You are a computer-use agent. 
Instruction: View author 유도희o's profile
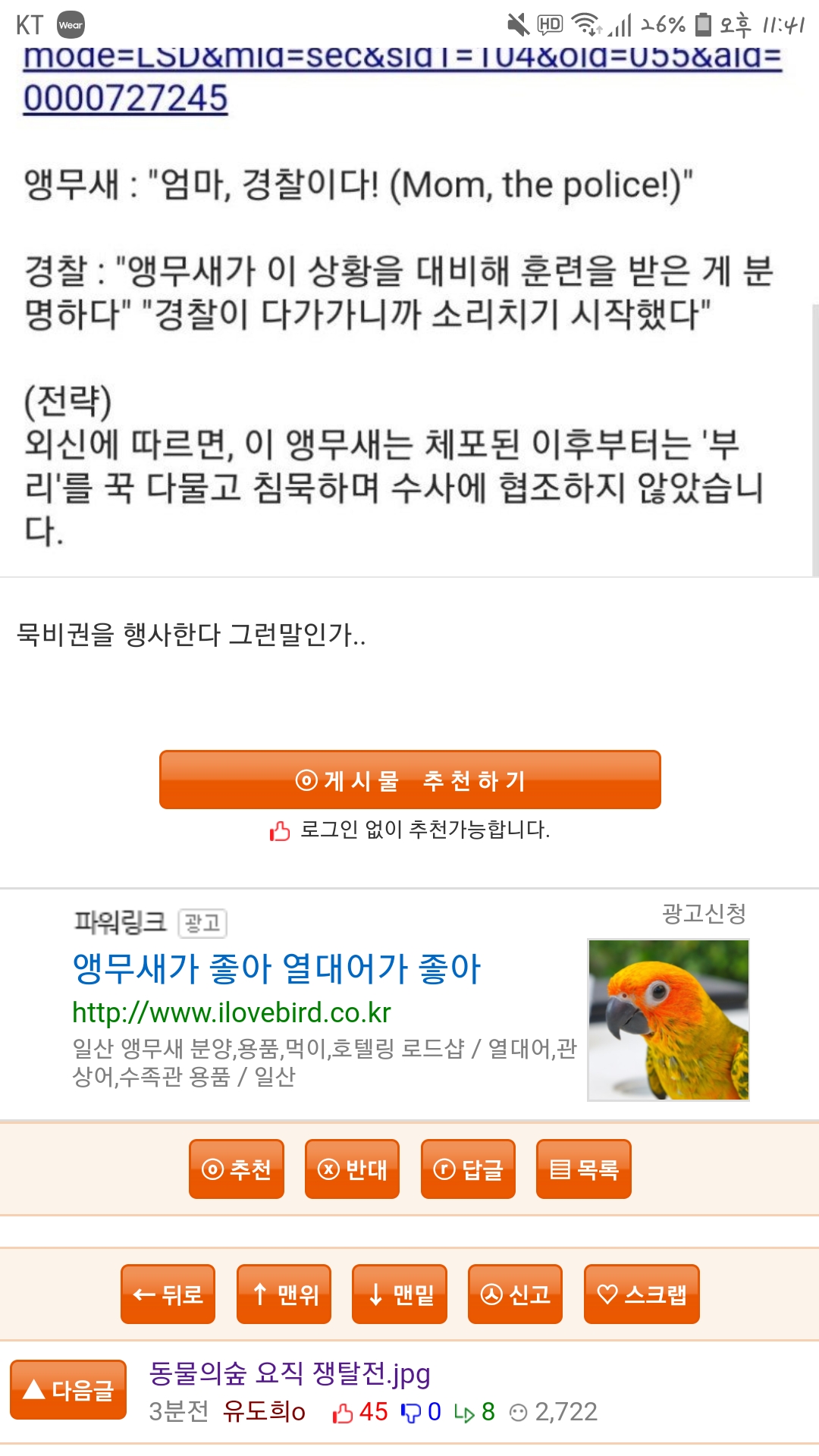point(264,1411)
